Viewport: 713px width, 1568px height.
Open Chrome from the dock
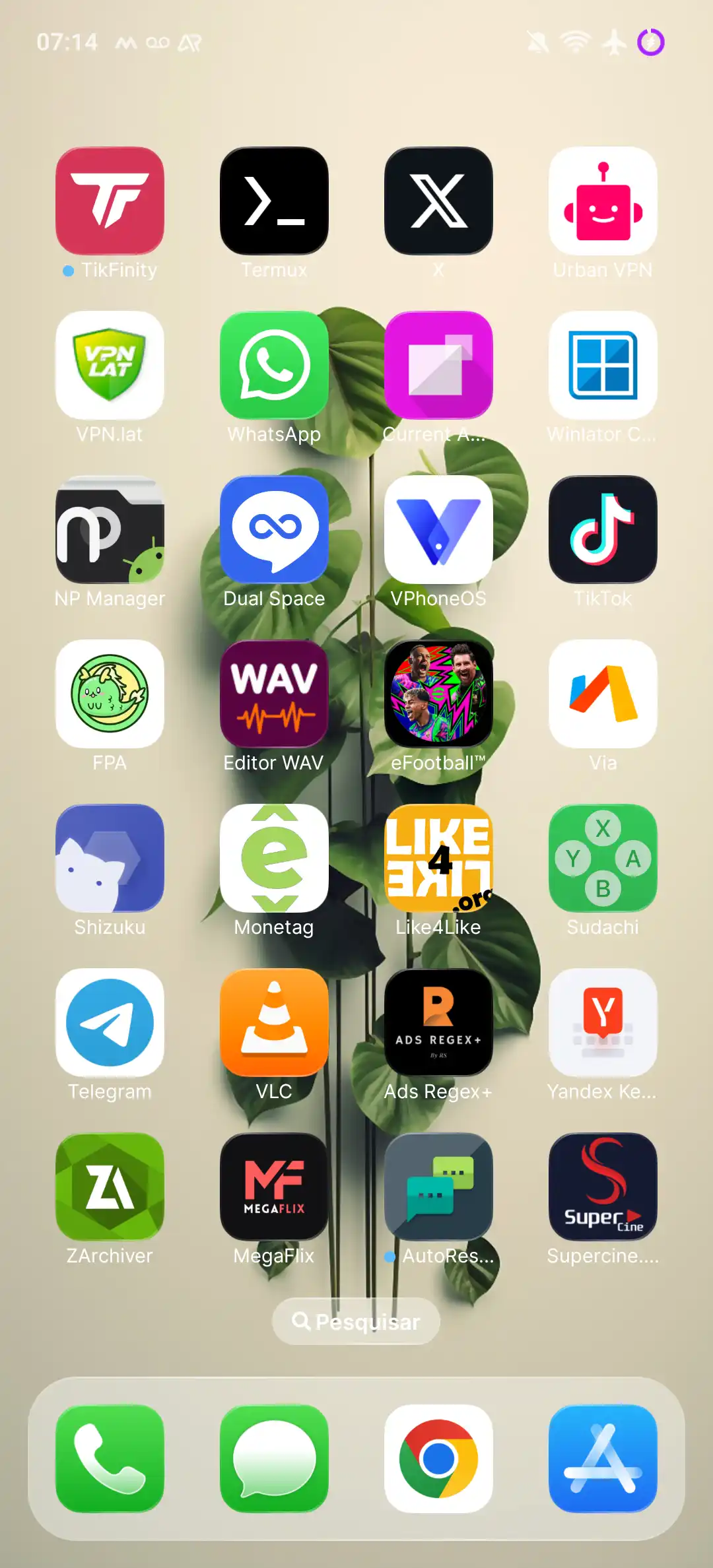[438, 1458]
